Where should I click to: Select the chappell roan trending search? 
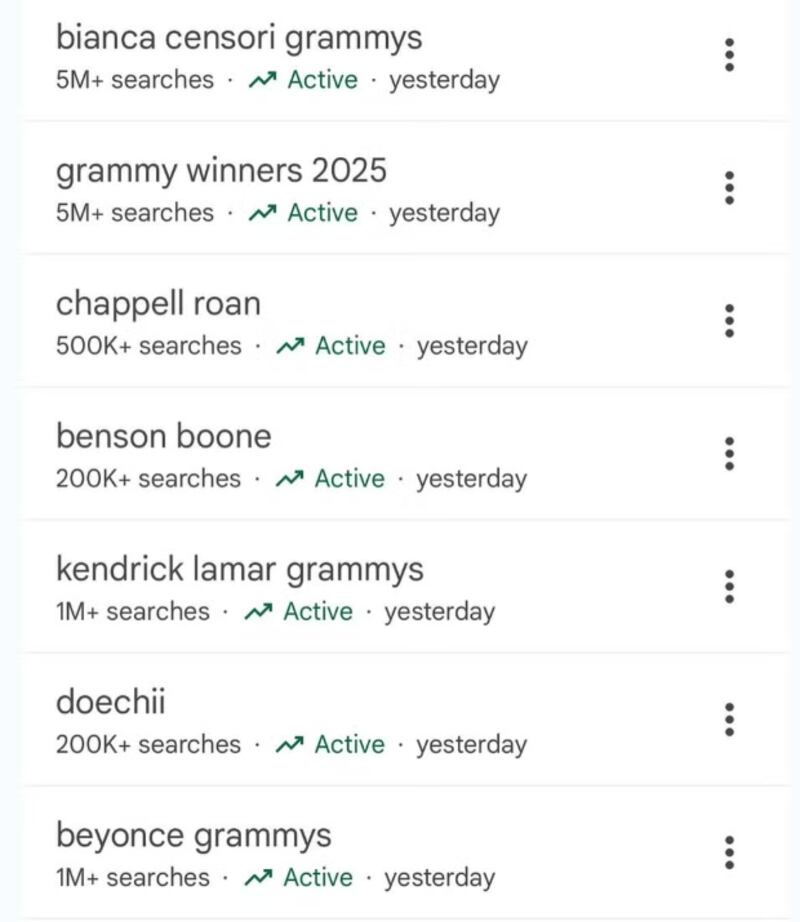click(158, 304)
